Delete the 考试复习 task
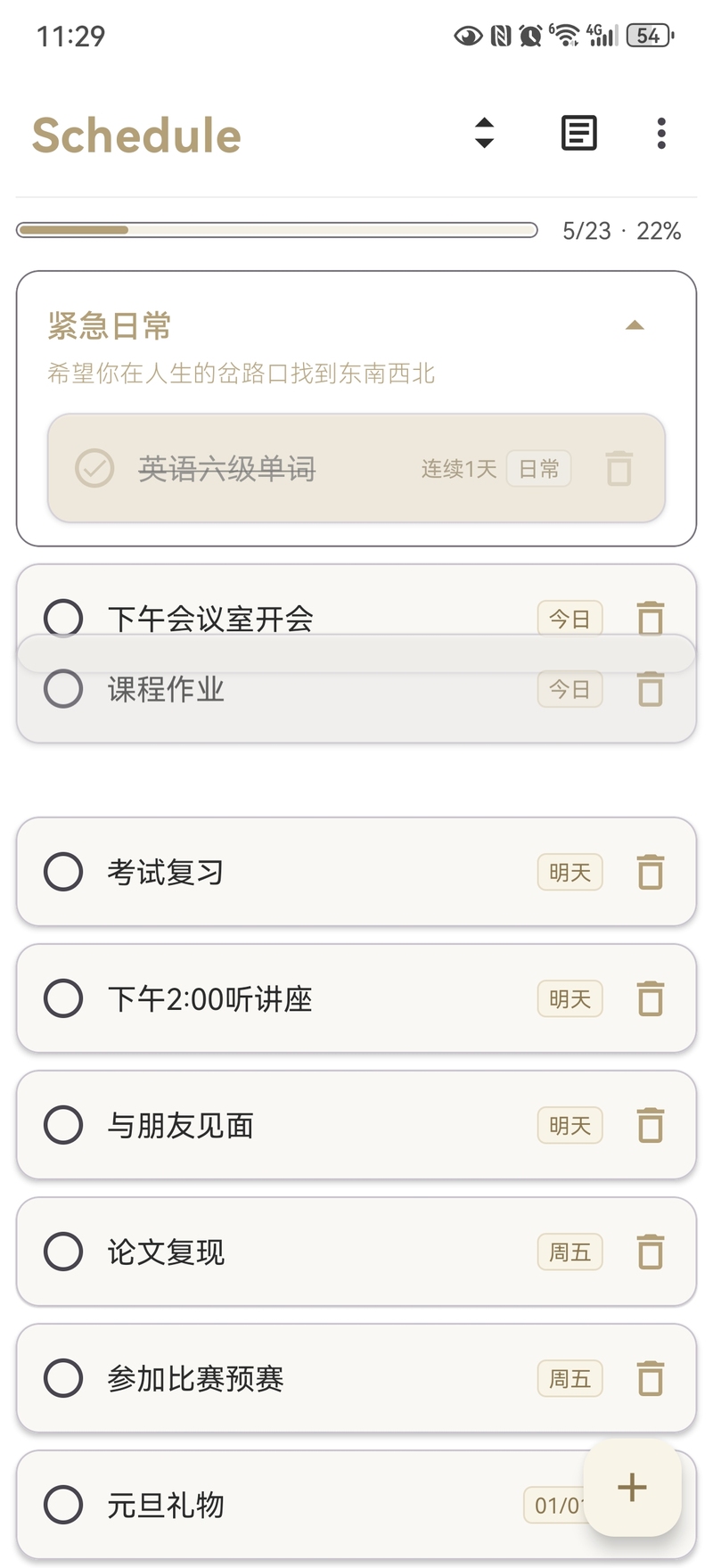Screen dimensions: 713x1568 click(x=651, y=872)
